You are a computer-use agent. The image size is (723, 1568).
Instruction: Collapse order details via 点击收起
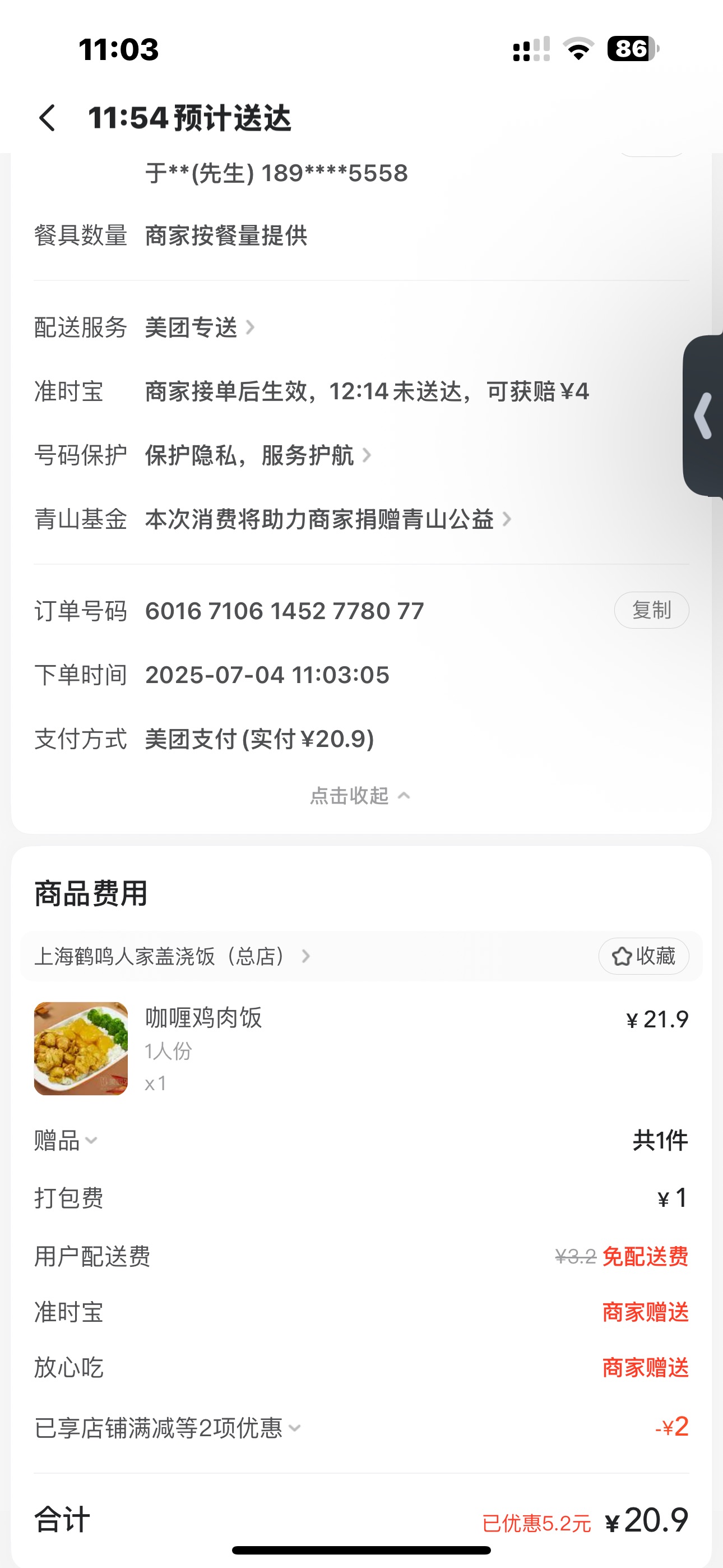(360, 796)
